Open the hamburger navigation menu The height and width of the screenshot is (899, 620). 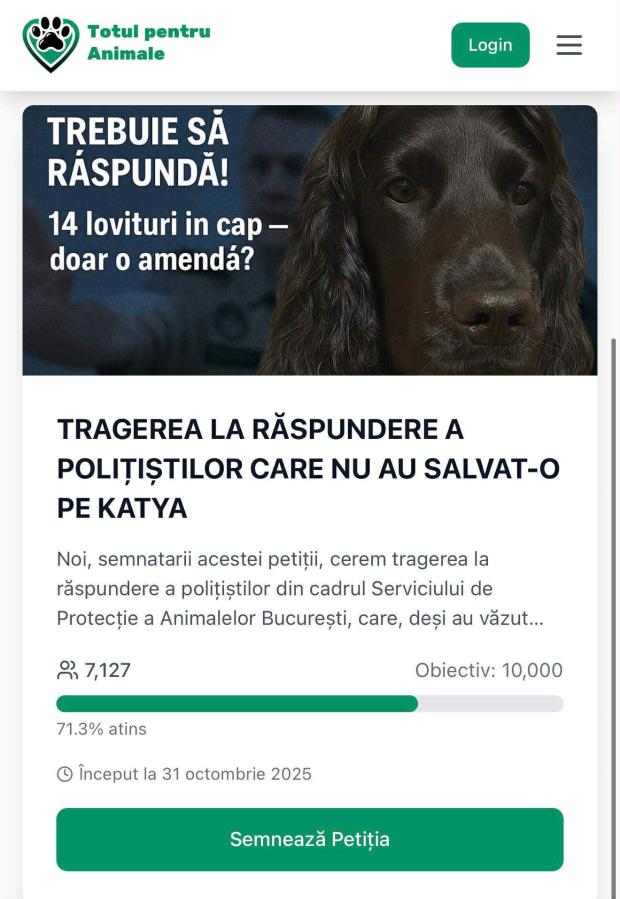569,45
